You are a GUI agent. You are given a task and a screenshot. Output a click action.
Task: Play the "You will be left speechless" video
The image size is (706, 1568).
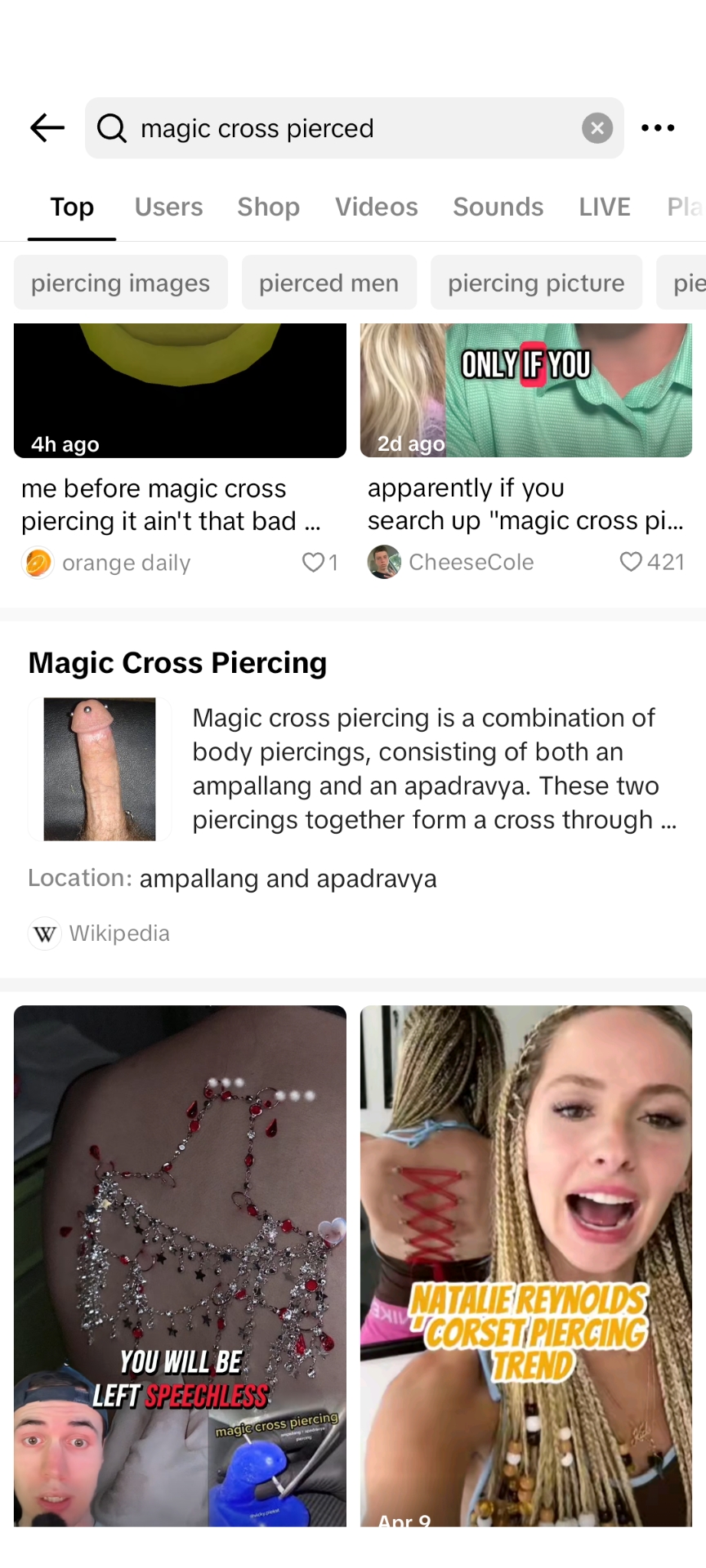(x=180, y=1266)
